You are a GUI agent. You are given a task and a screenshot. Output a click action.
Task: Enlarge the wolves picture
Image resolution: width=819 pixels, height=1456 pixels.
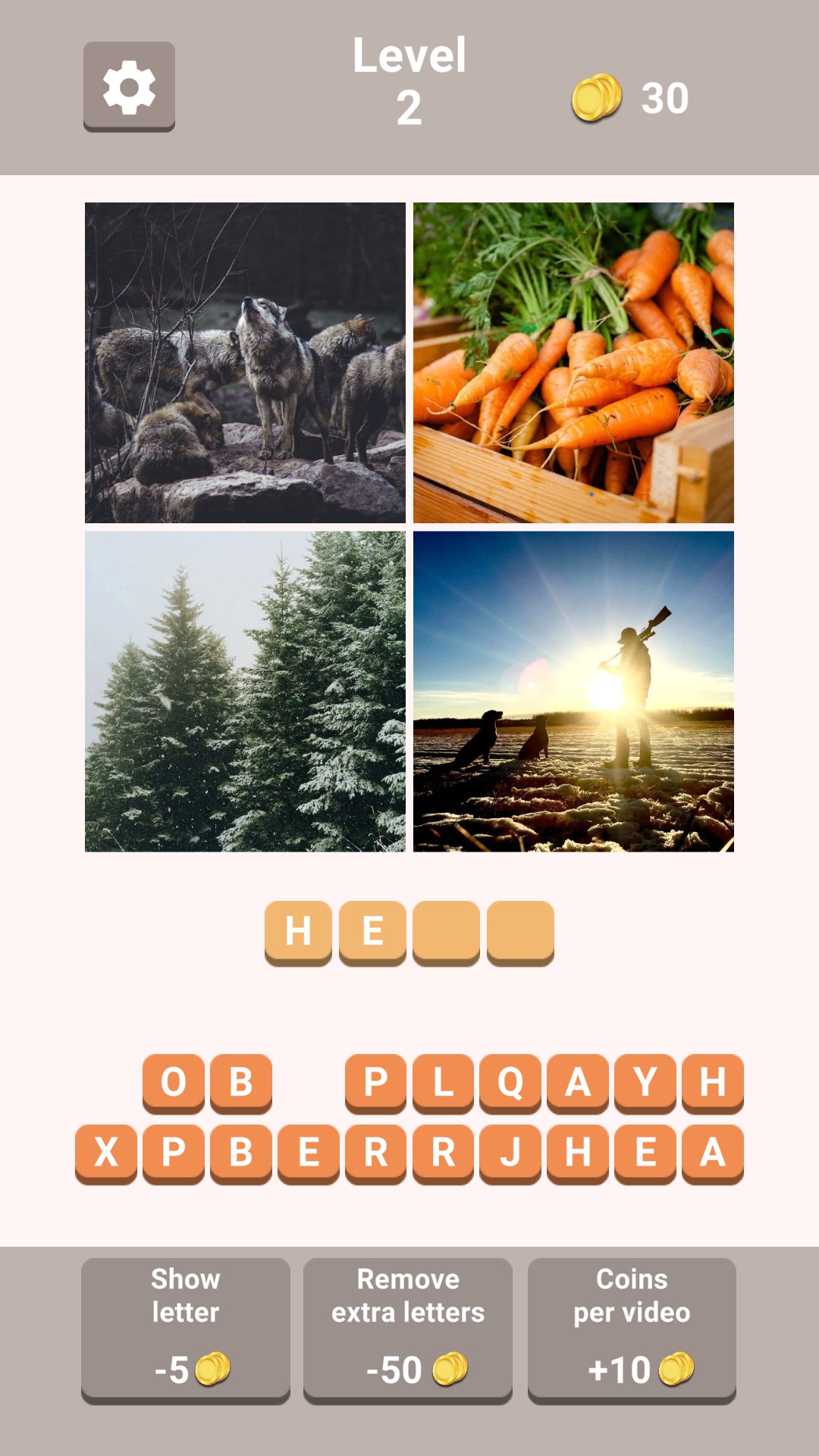[x=245, y=362]
